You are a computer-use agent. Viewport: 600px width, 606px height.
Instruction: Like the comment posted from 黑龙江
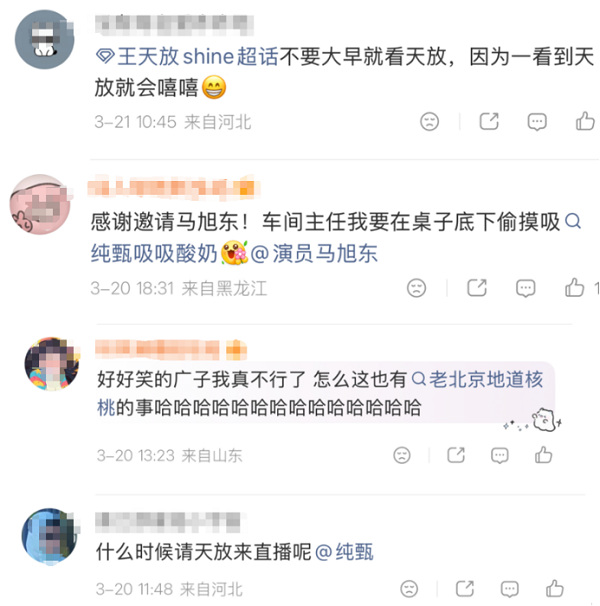pyautogui.click(x=574, y=288)
